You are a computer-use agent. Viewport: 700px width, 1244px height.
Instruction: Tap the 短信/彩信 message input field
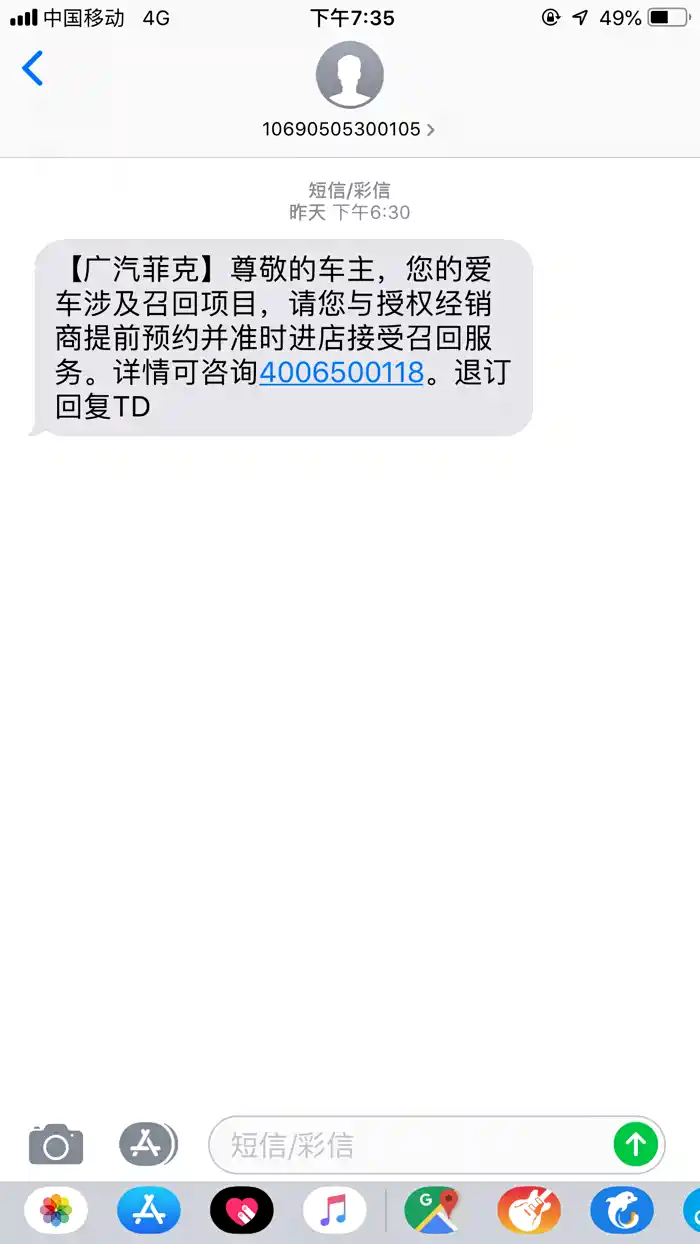pos(410,1144)
